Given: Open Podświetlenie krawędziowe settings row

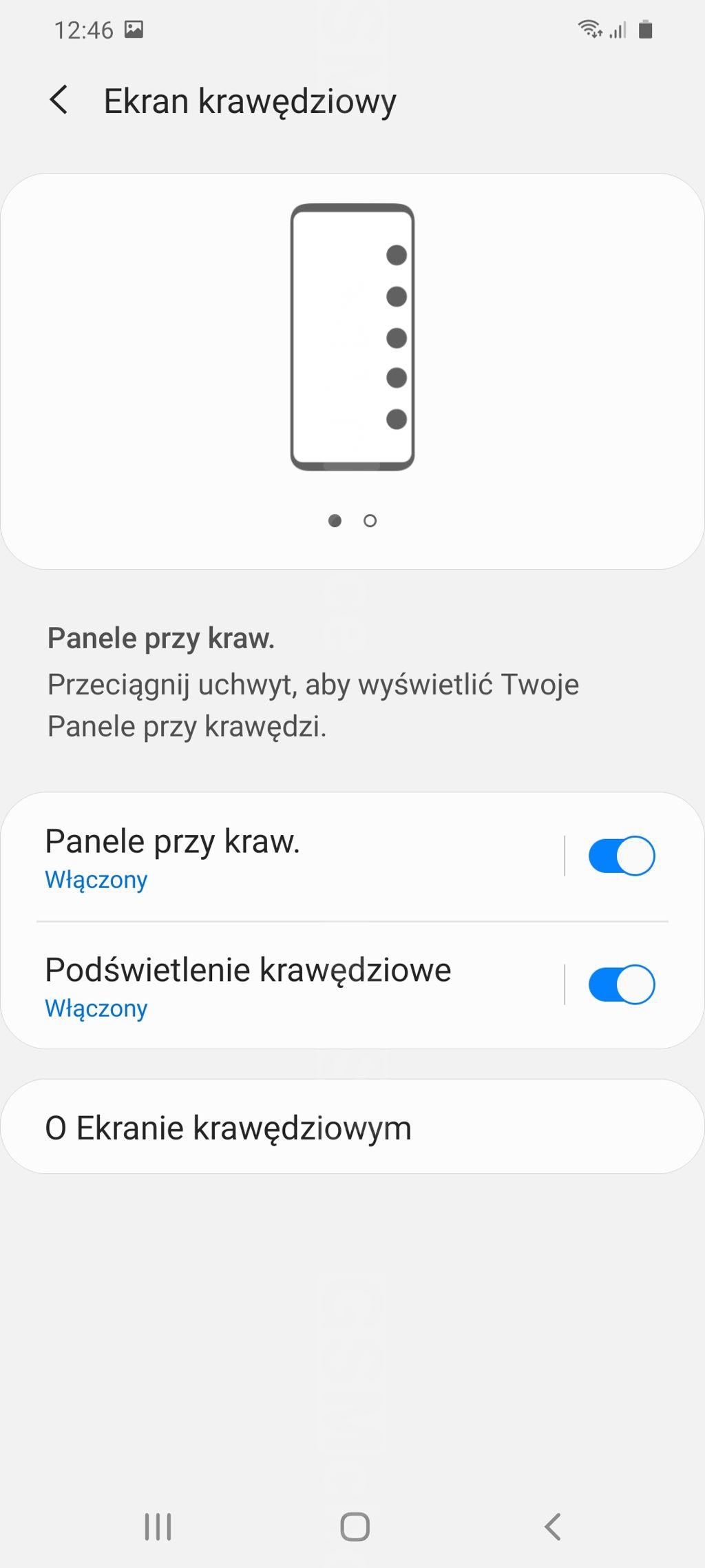Looking at the screenshot, I should pyautogui.click(x=282, y=985).
